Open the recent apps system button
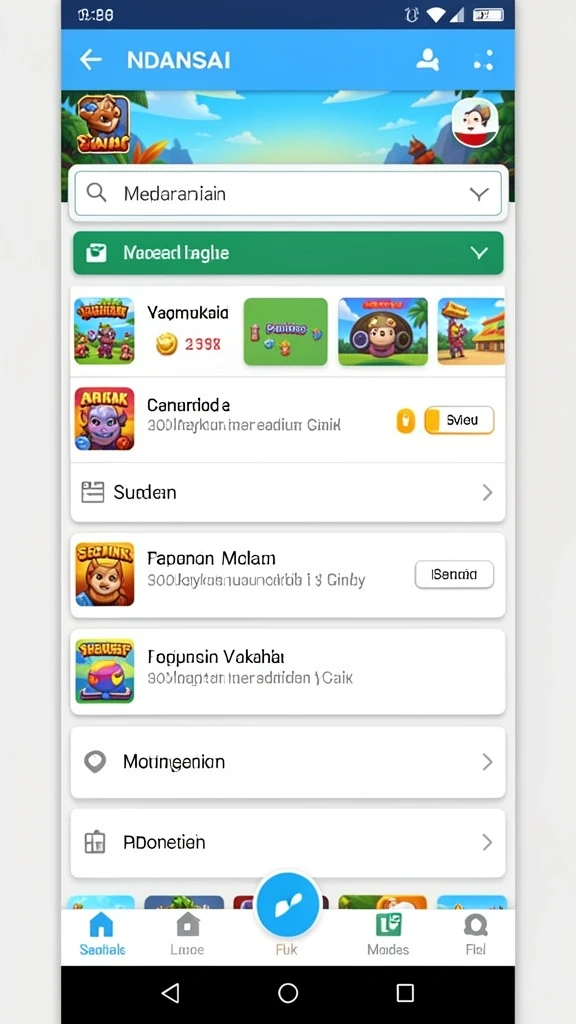The height and width of the screenshot is (1024, 576). [406, 993]
